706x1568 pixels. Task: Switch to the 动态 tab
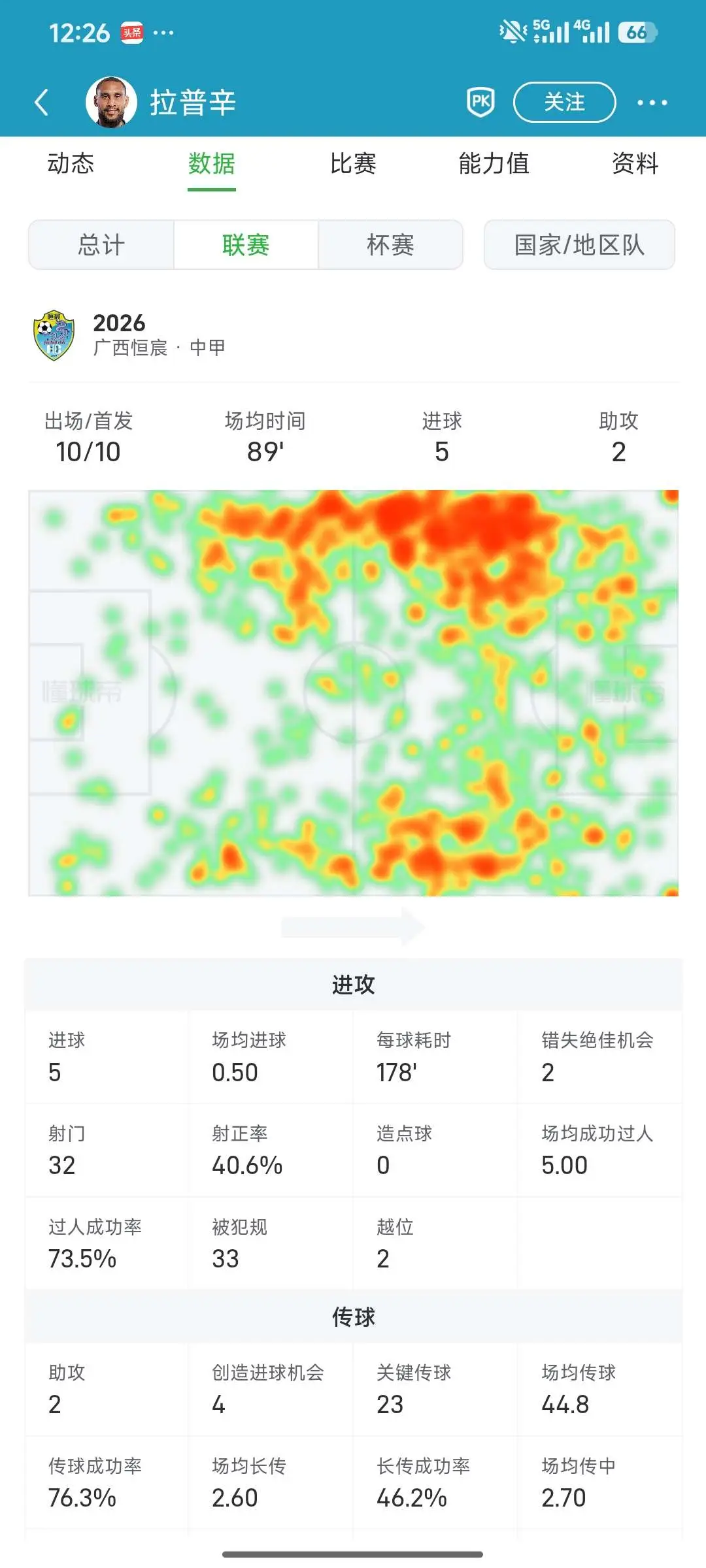pyautogui.click(x=71, y=163)
